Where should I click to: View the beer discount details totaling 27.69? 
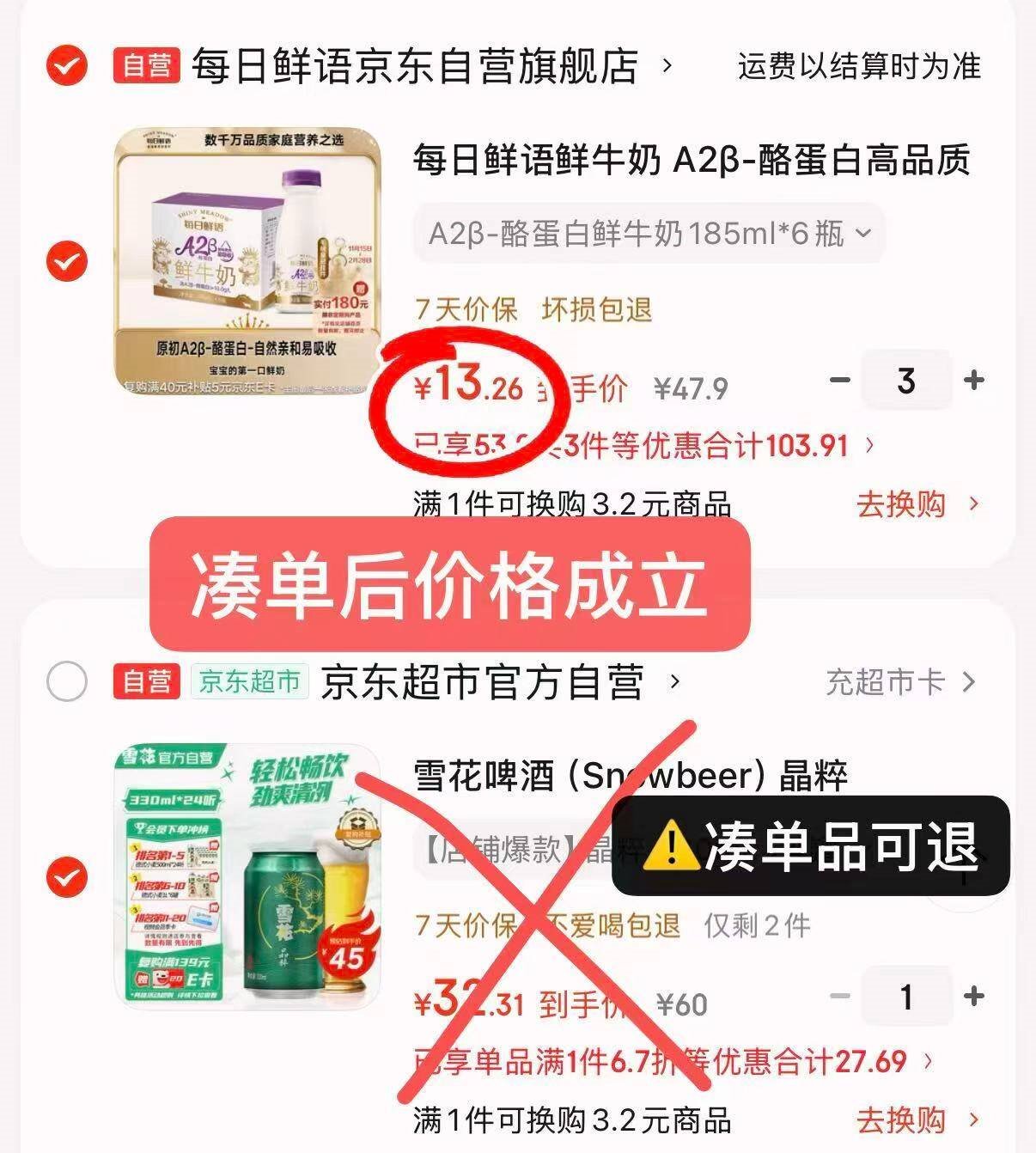(670, 1062)
